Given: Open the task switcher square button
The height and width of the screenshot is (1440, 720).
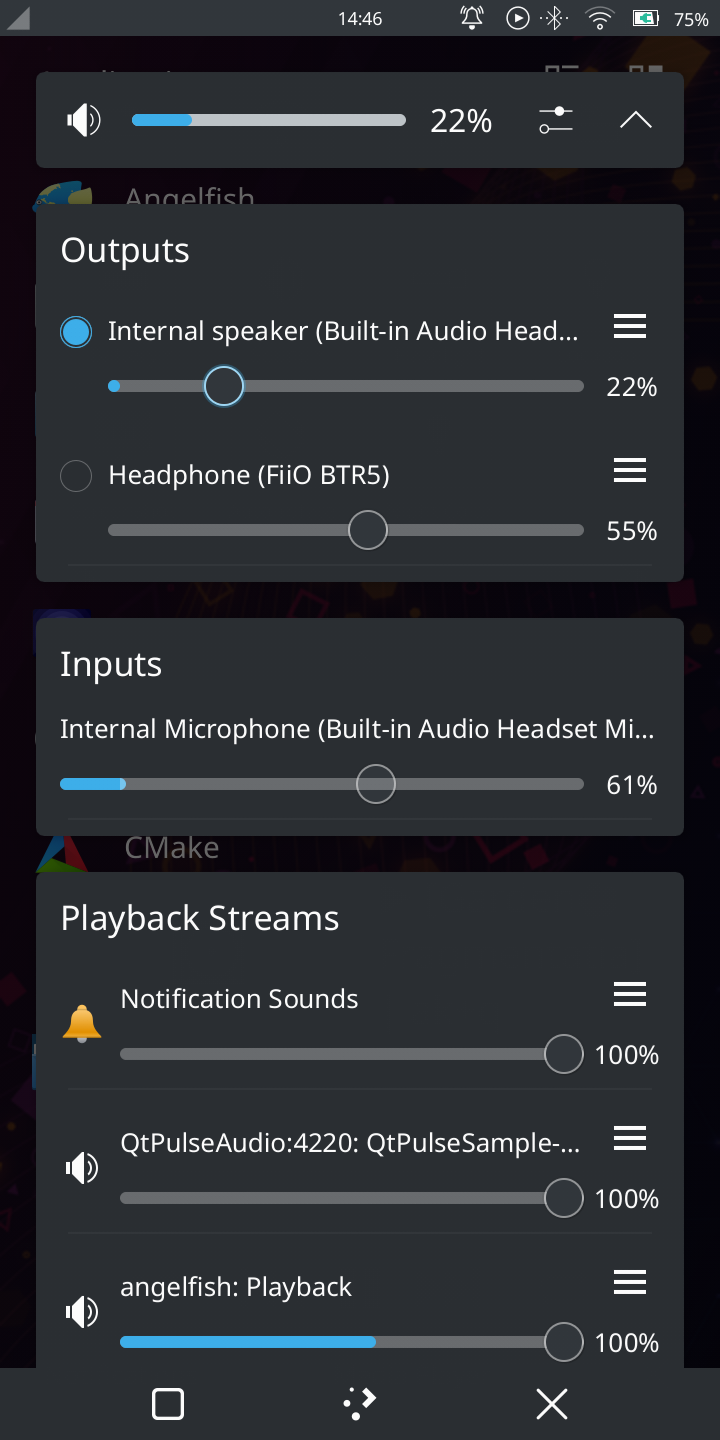Looking at the screenshot, I should pyautogui.click(x=168, y=1404).
